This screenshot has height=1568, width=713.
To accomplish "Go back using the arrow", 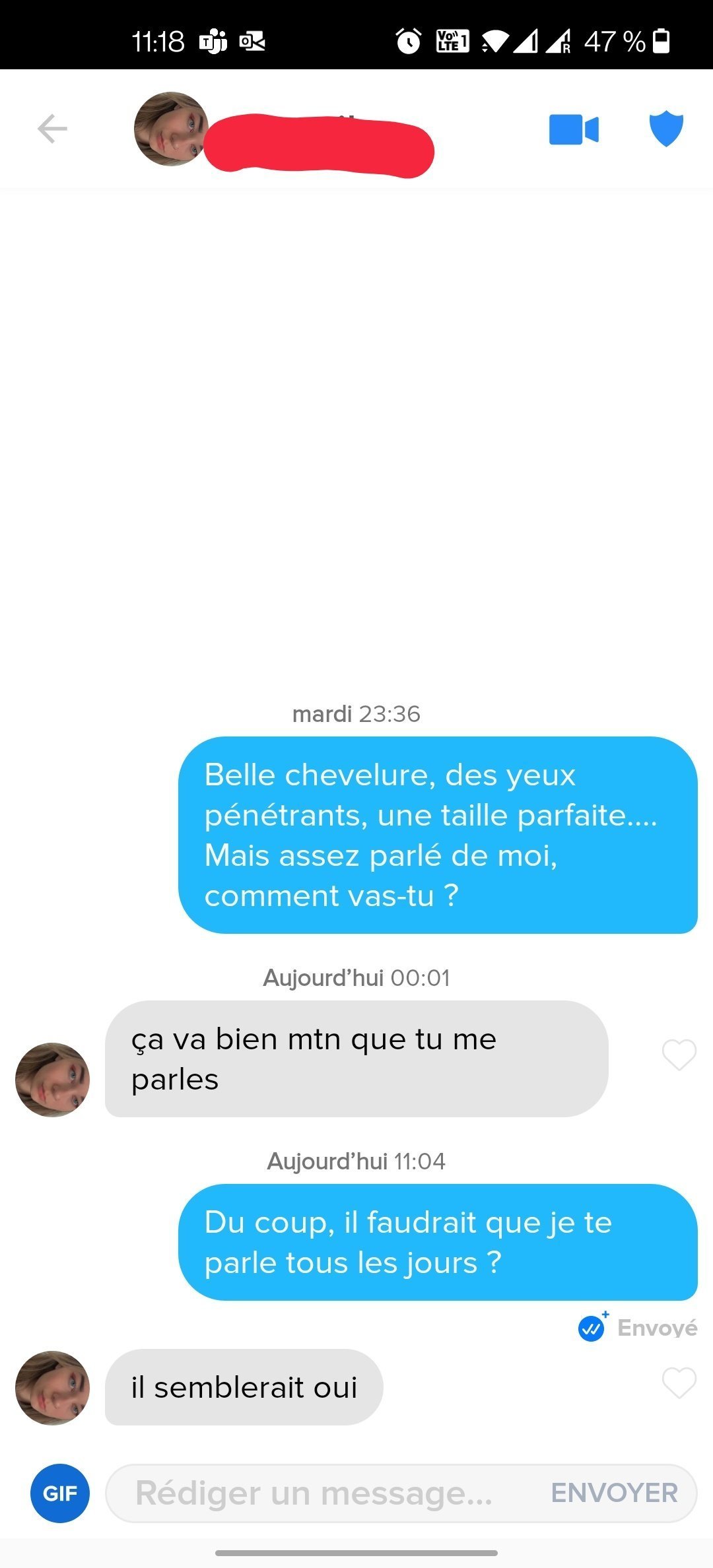I will (x=52, y=129).
